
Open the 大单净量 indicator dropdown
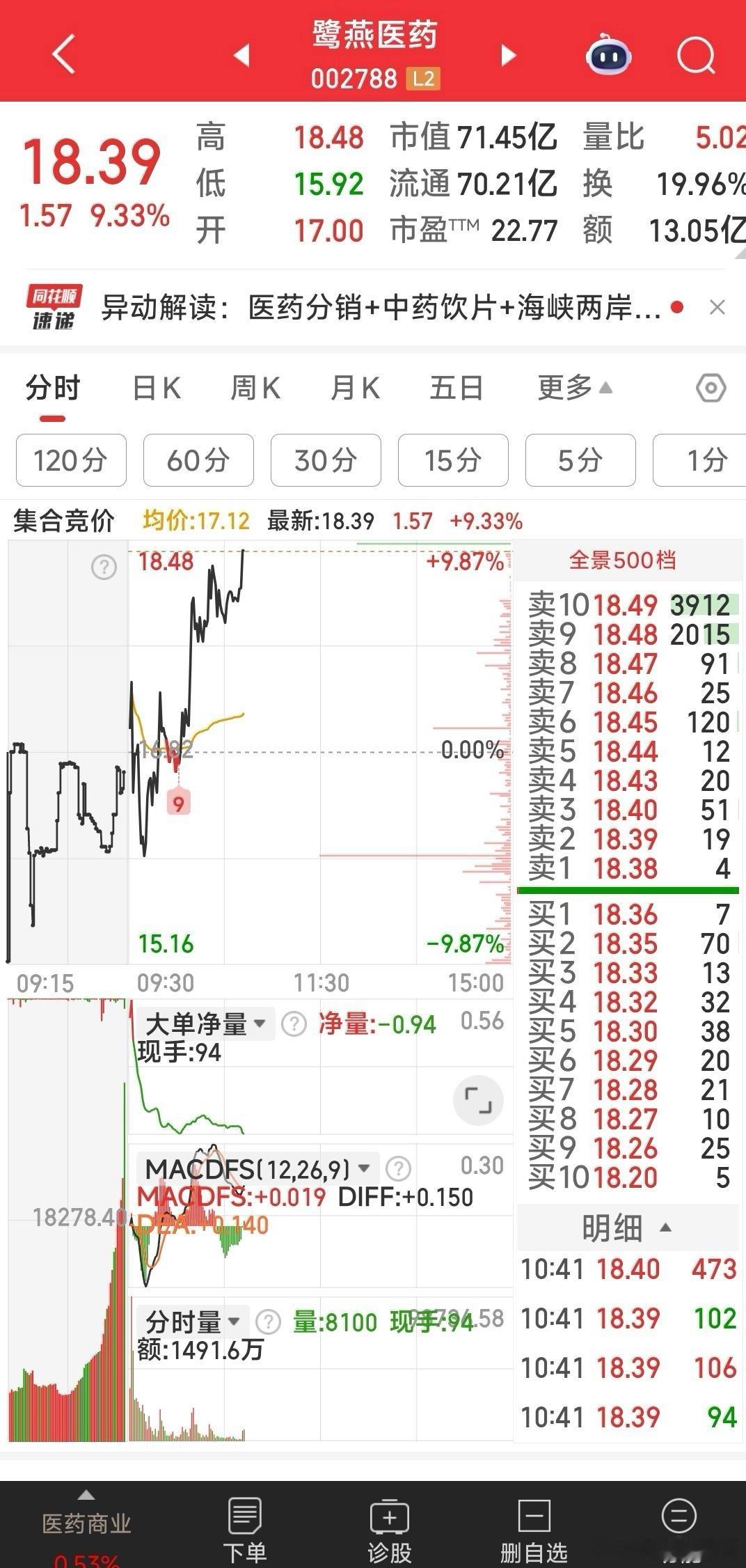click(205, 1024)
